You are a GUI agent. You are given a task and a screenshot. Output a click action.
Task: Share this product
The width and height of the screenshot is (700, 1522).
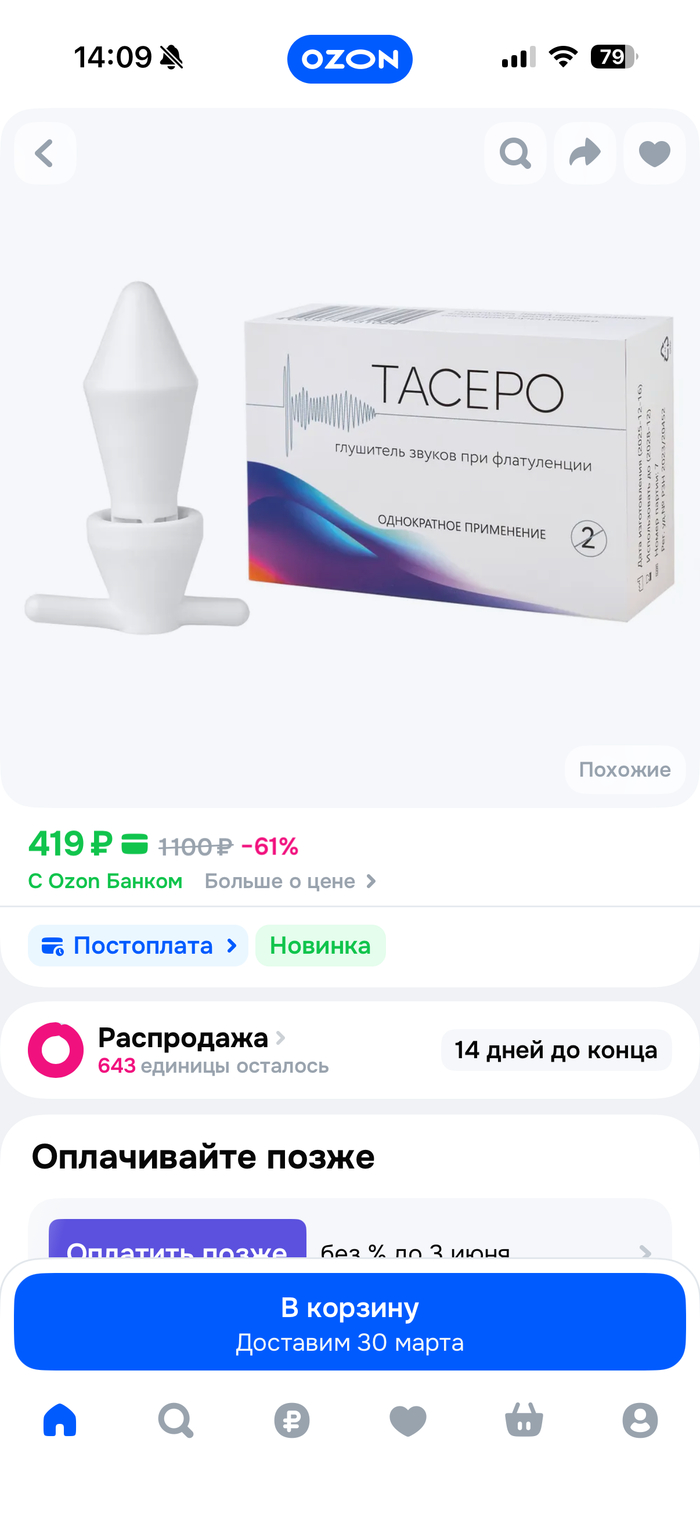585,153
